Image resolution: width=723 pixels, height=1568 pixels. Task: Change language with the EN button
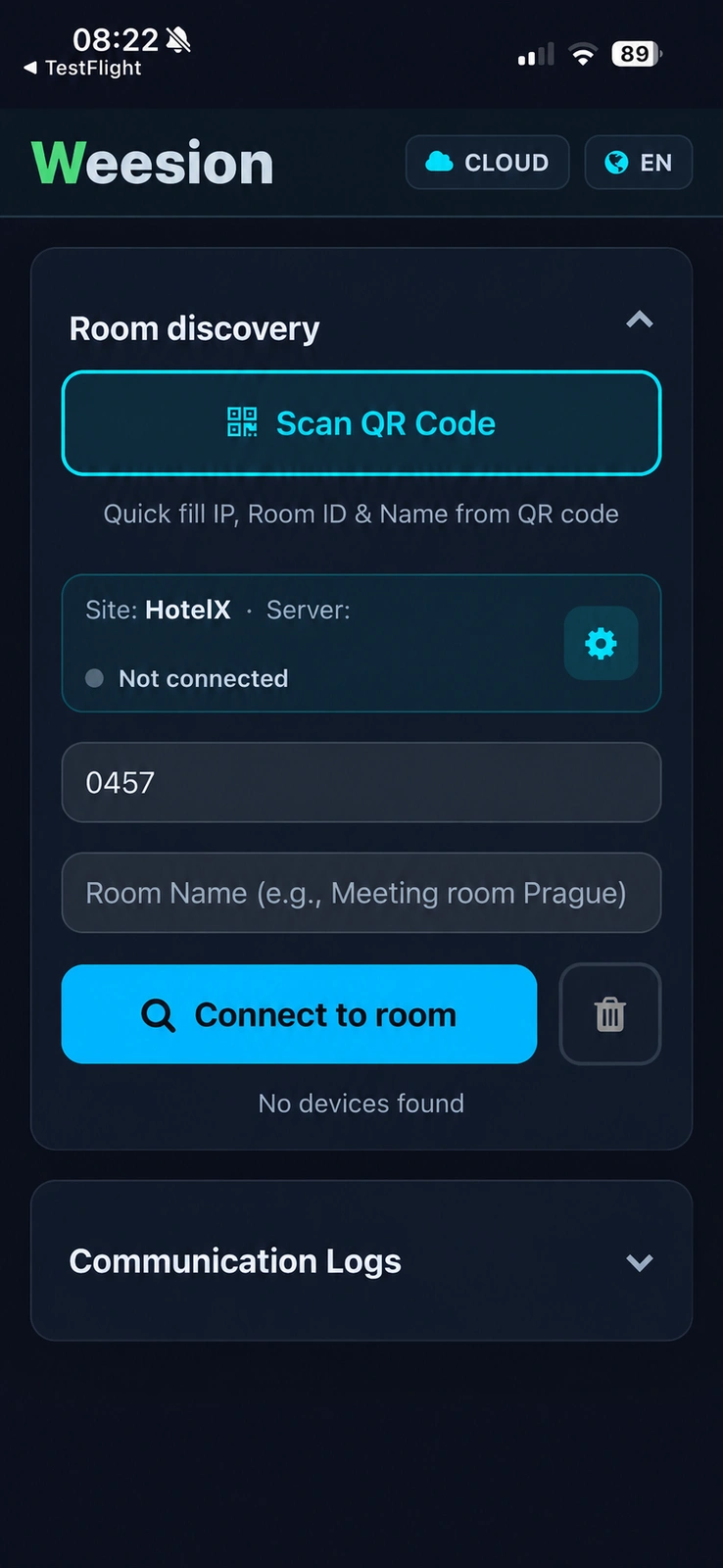638,163
